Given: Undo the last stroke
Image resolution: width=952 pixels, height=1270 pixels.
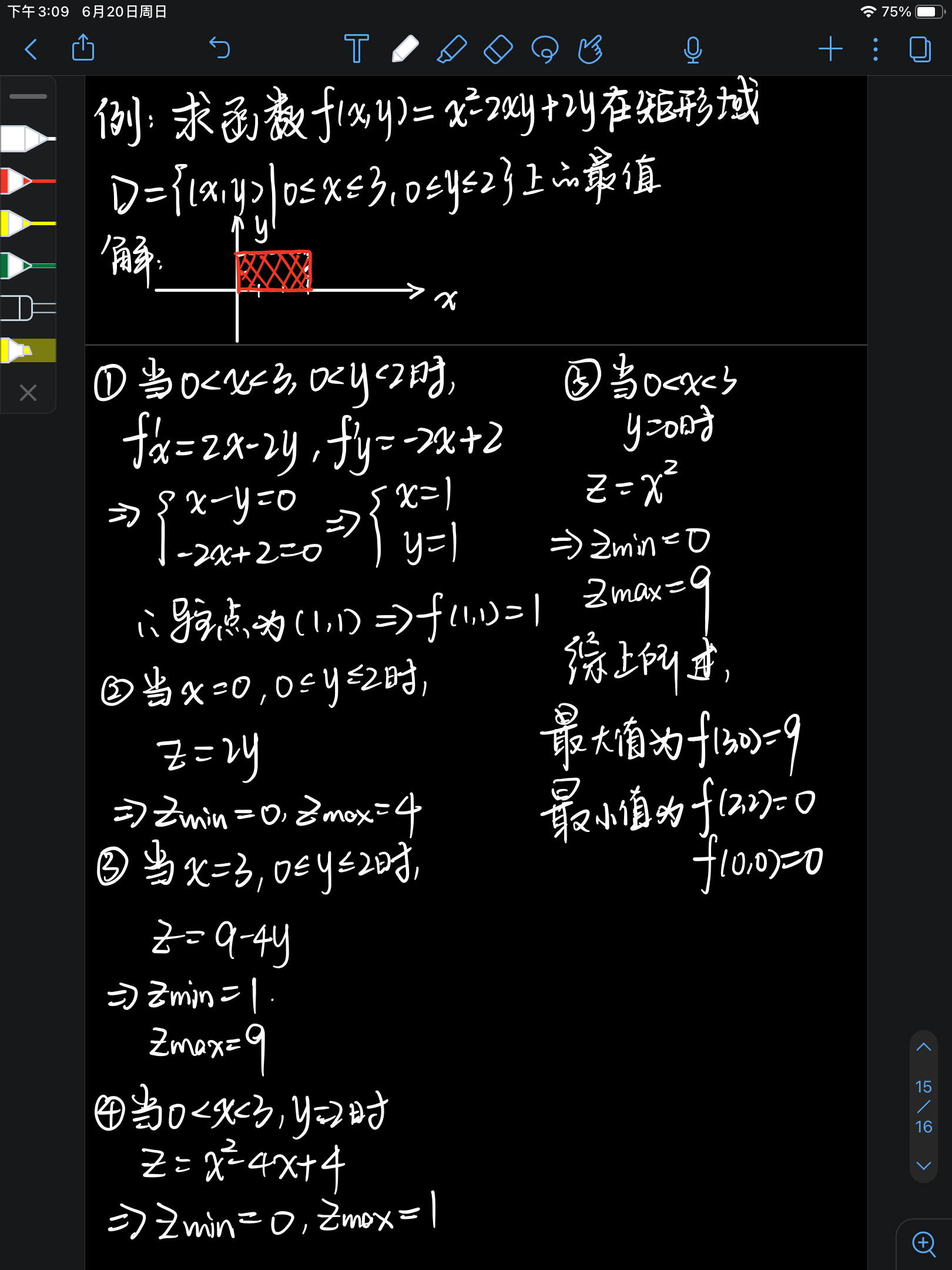Looking at the screenshot, I should [x=220, y=48].
